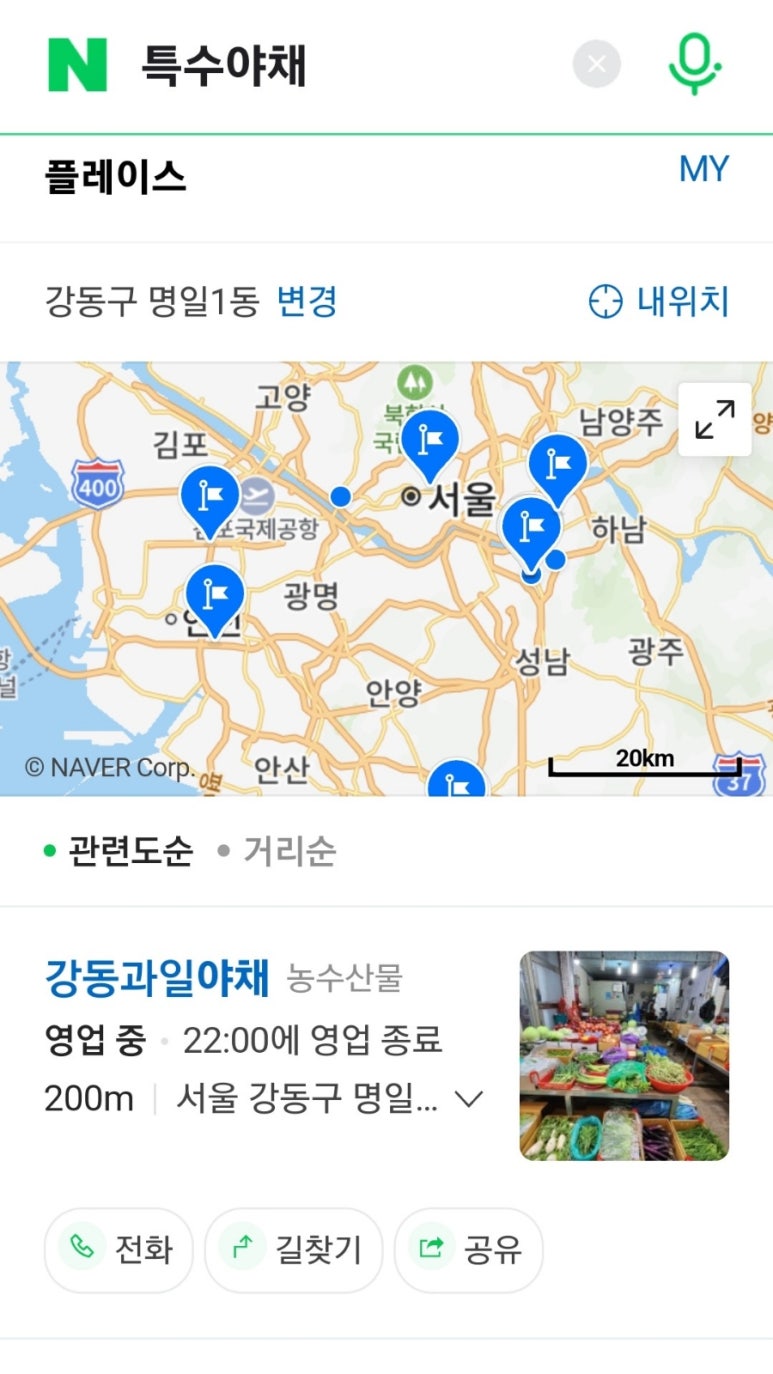This screenshot has width=773, height=1374.
Task: Expand the map to full screen
Action: [715, 419]
